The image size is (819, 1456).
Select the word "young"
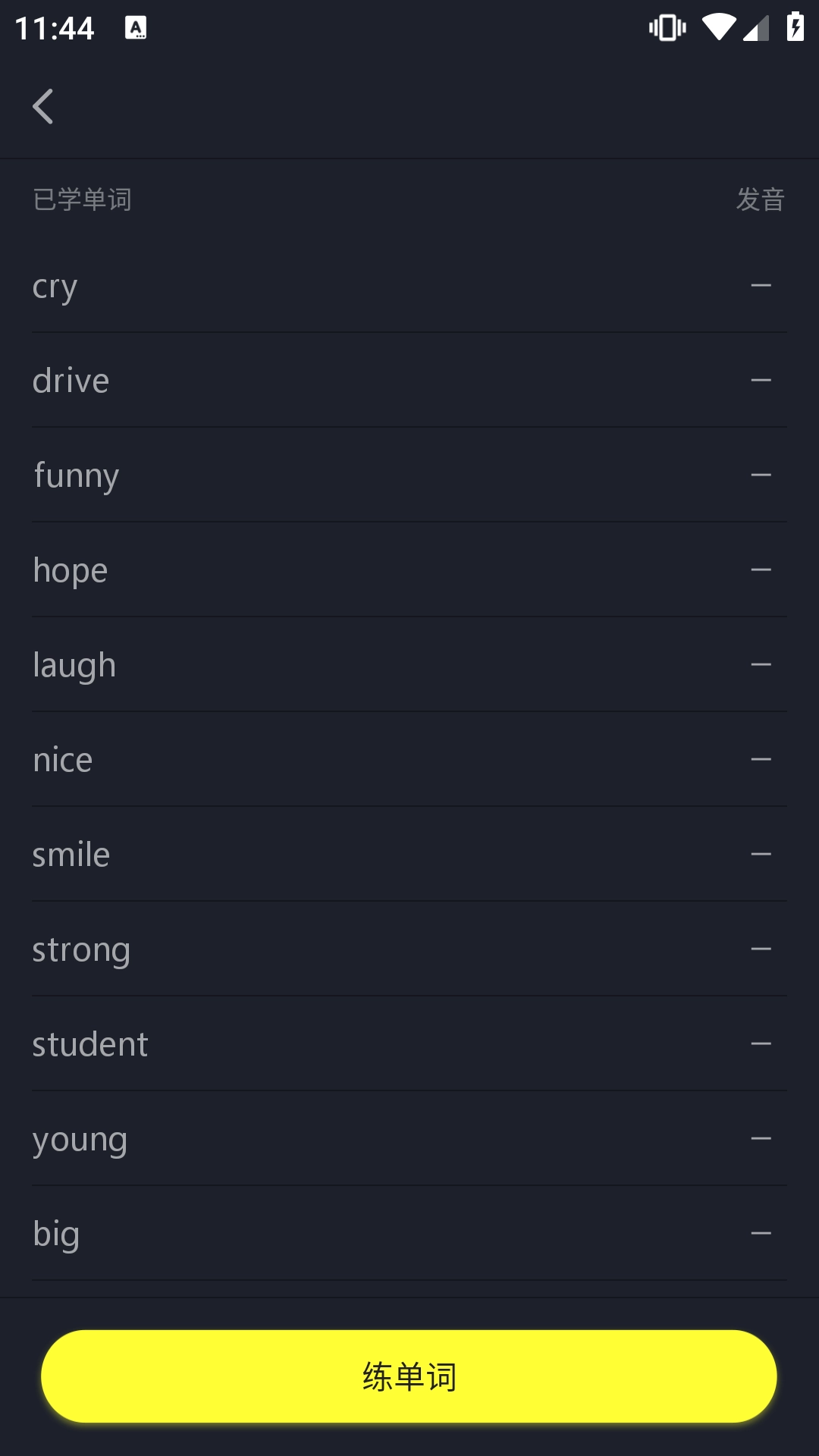click(80, 1139)
